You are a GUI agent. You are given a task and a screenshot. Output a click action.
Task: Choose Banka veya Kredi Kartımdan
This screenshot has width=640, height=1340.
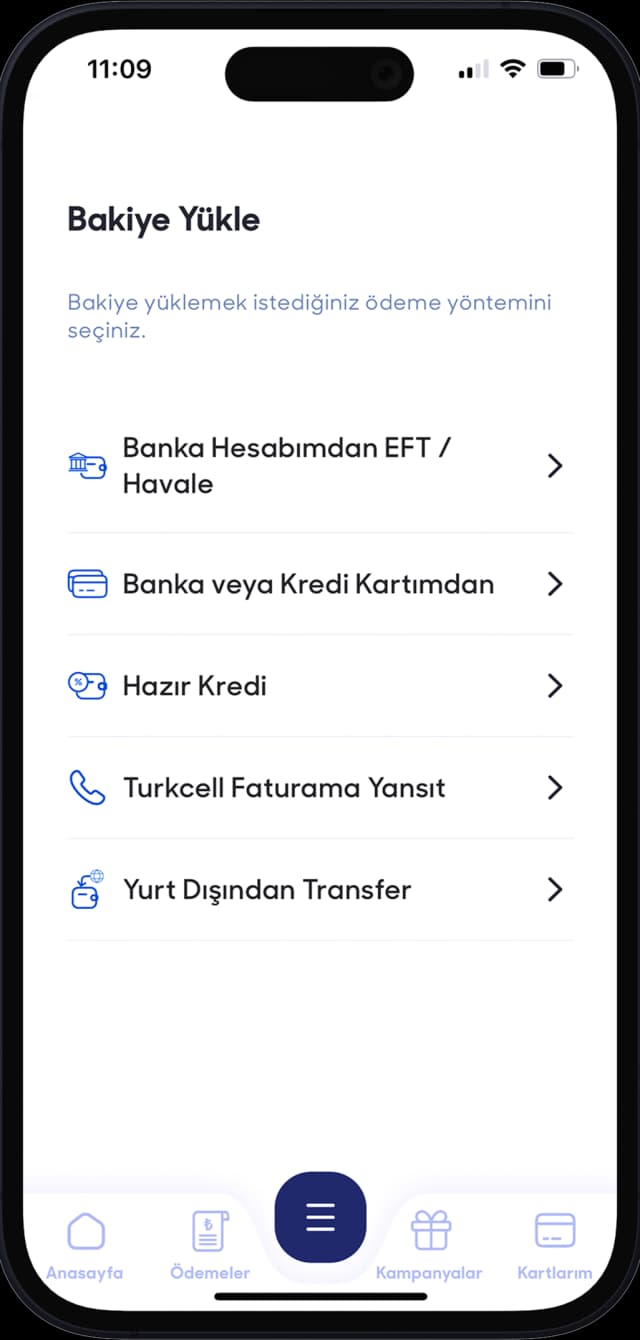tap(318, 584)
